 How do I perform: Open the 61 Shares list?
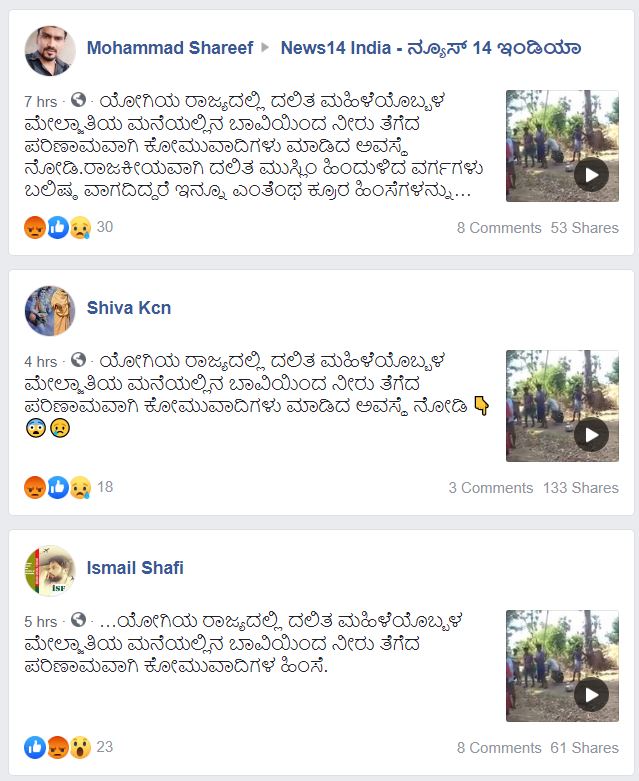click(x=584, y=748)
